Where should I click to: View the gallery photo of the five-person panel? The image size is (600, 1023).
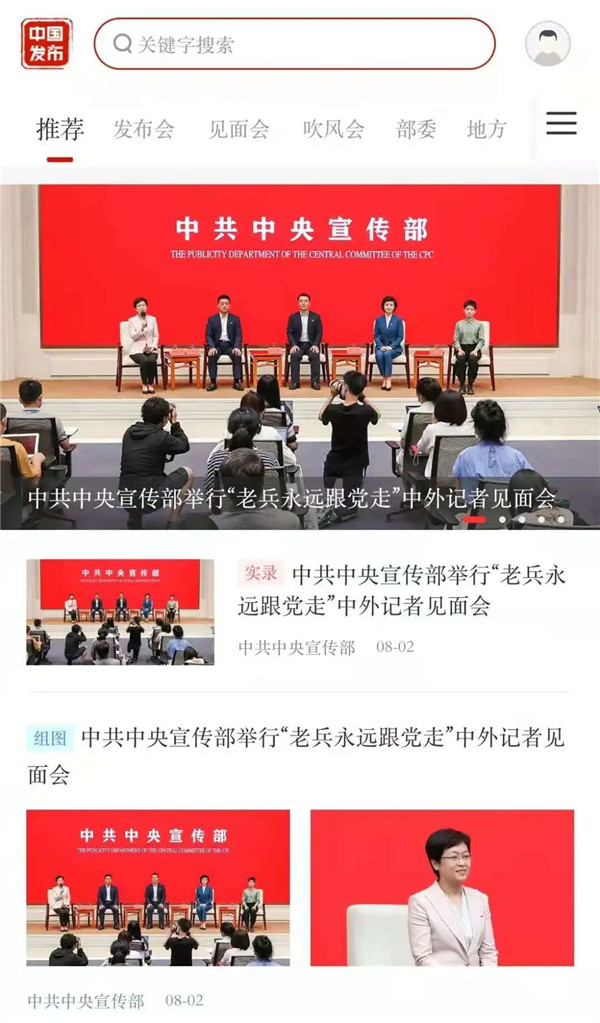158,887
